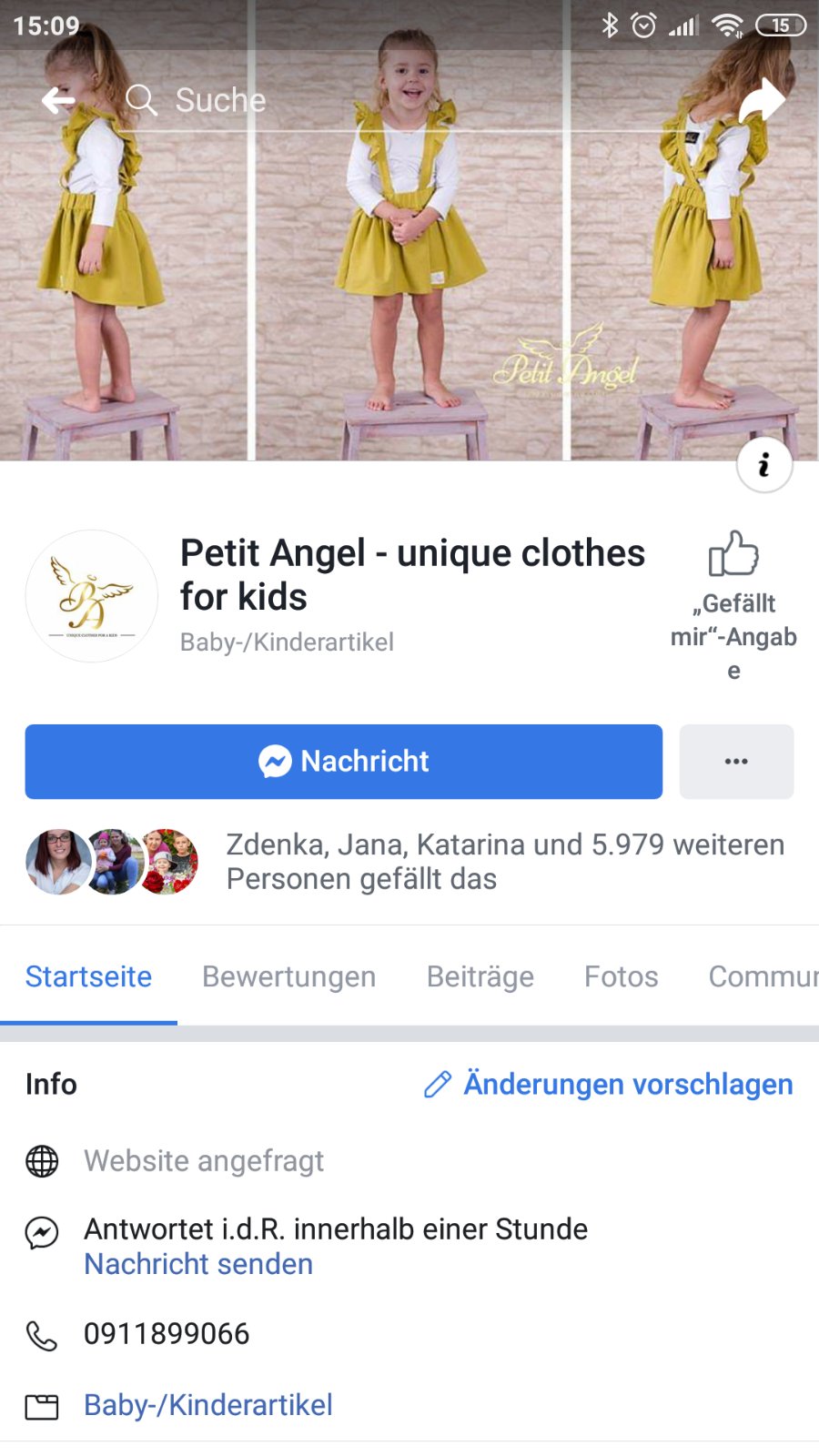This screenshot has height=1456, width=819.
Task: Open the three-dot more options button
Action: pos(736,762)
